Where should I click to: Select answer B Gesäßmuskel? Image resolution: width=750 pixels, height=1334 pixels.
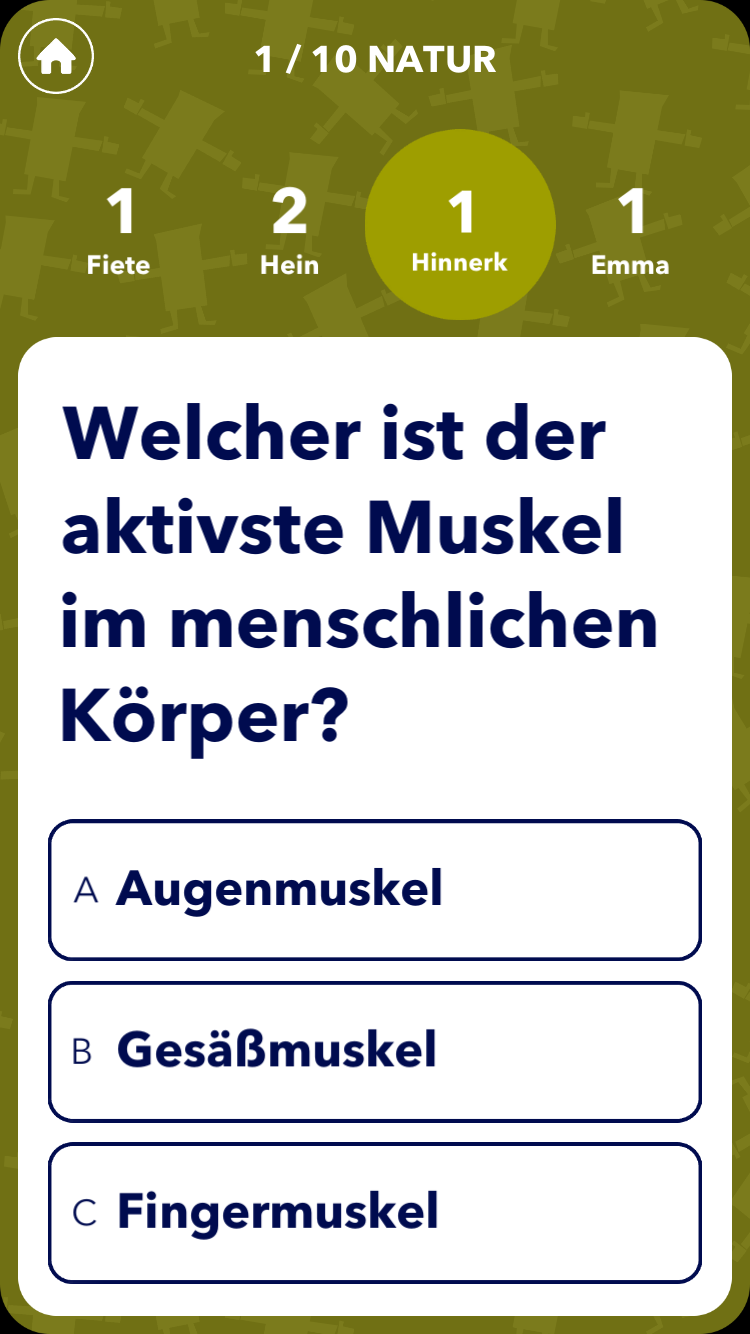(x=375, y=1051)
